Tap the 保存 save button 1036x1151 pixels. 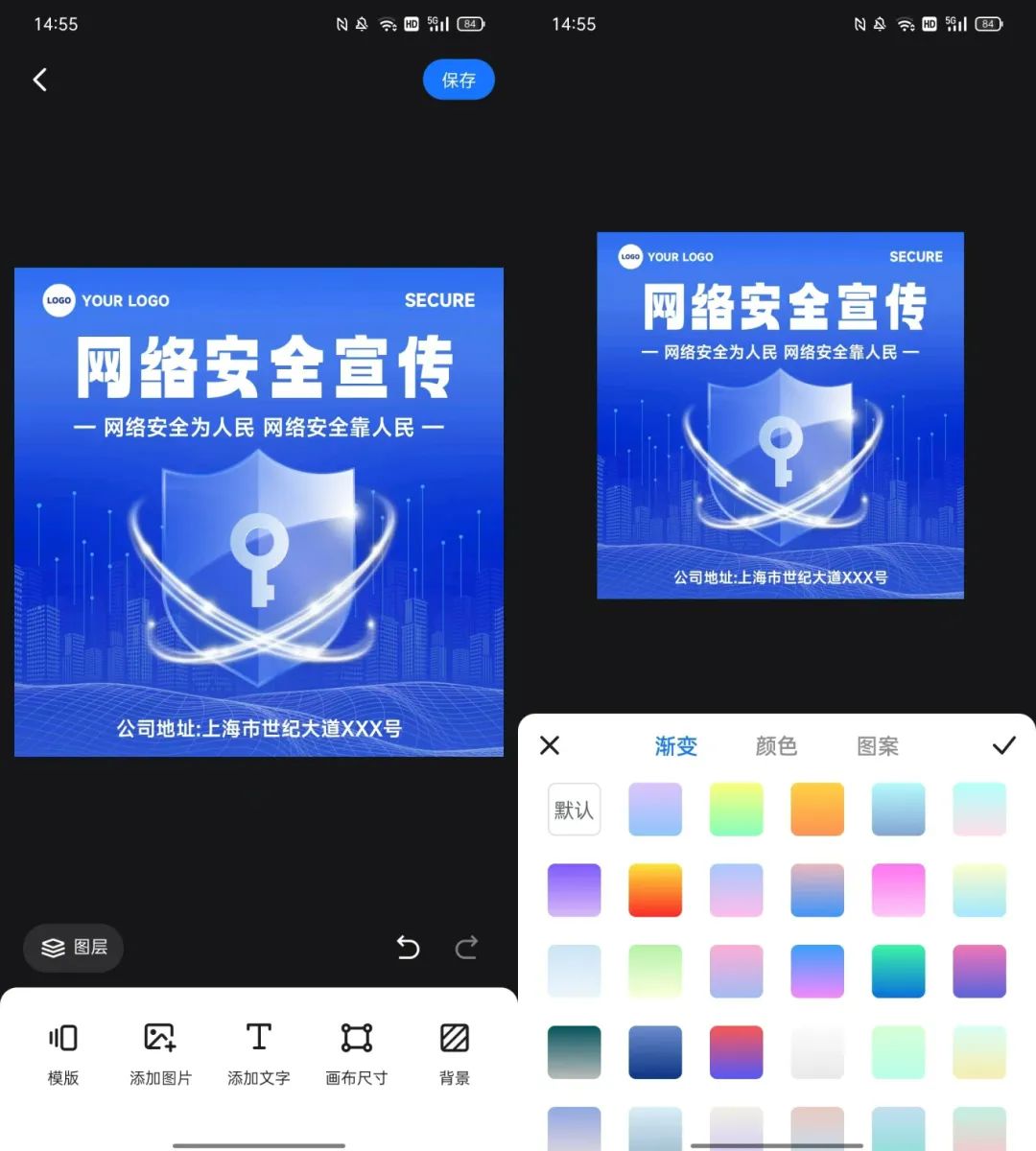point(459,80)
